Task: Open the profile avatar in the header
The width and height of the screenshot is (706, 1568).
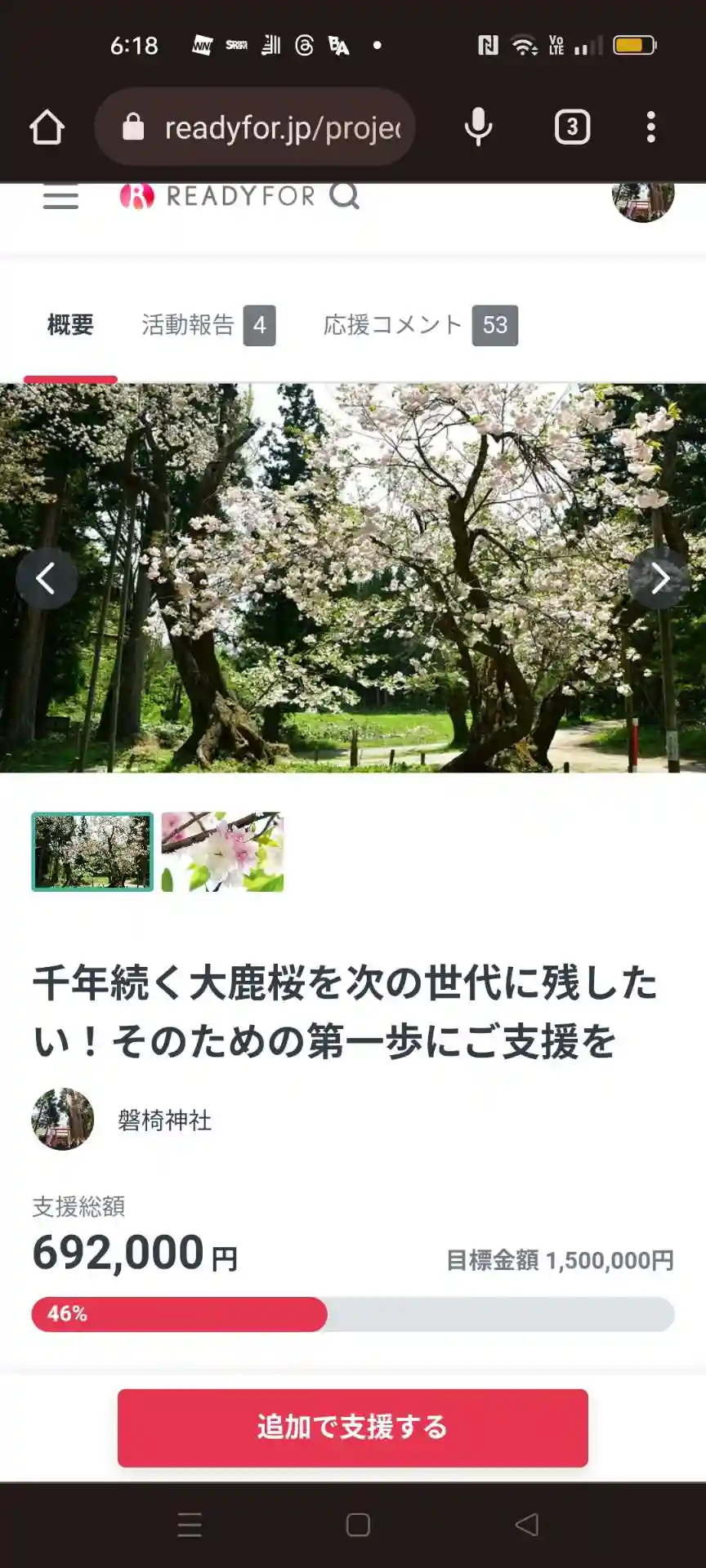Action: pos(643,200)
